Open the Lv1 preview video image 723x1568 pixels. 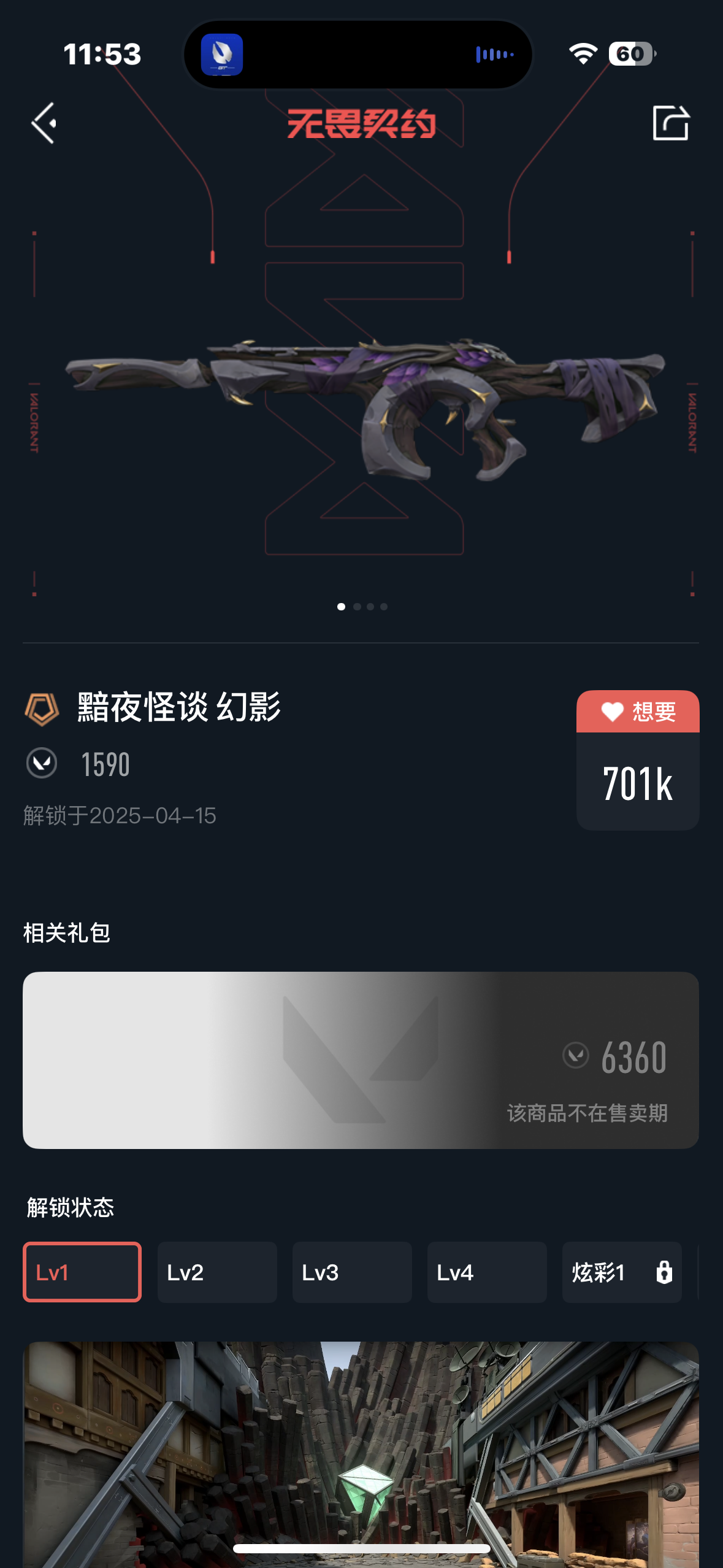point(361,1454)
